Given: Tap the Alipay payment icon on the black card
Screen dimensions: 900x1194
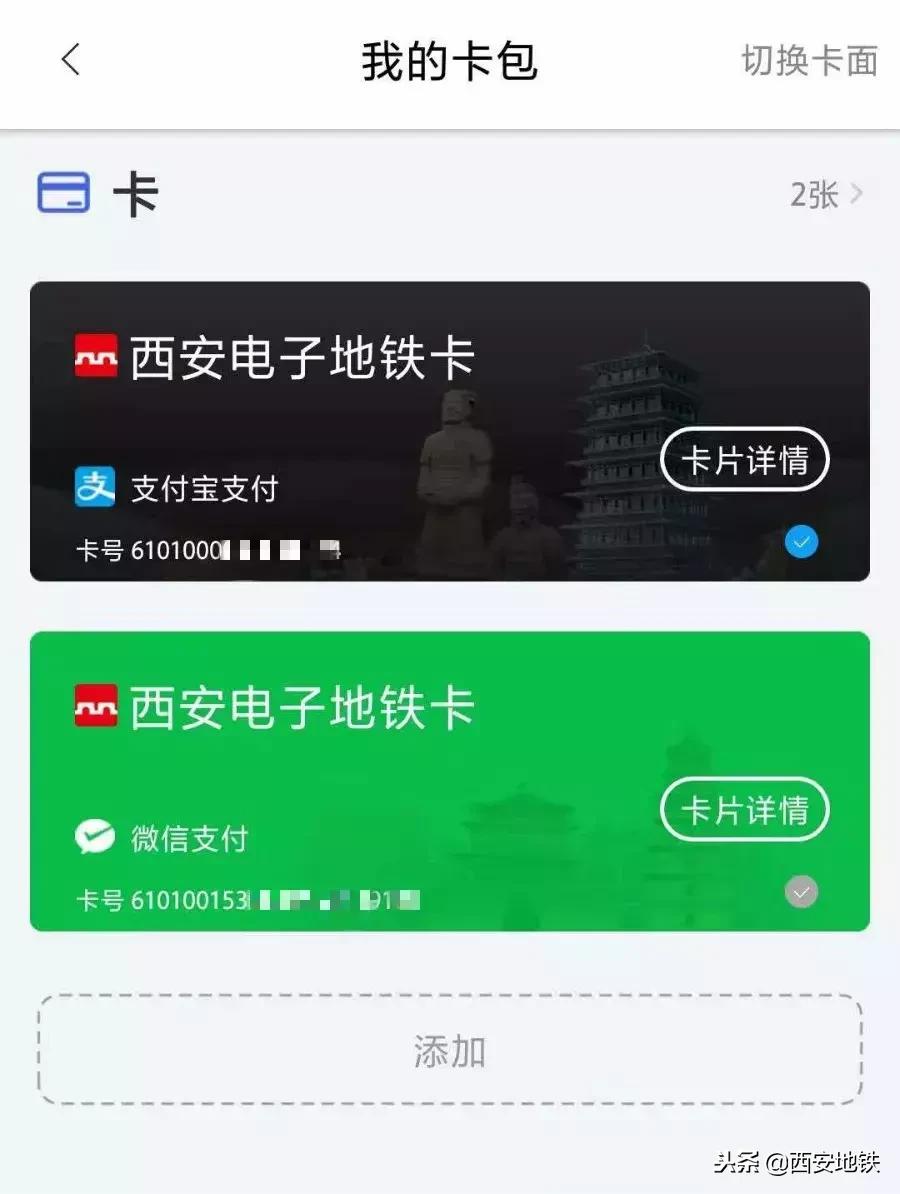Looking at the screenshot, I should coord(95,488).
